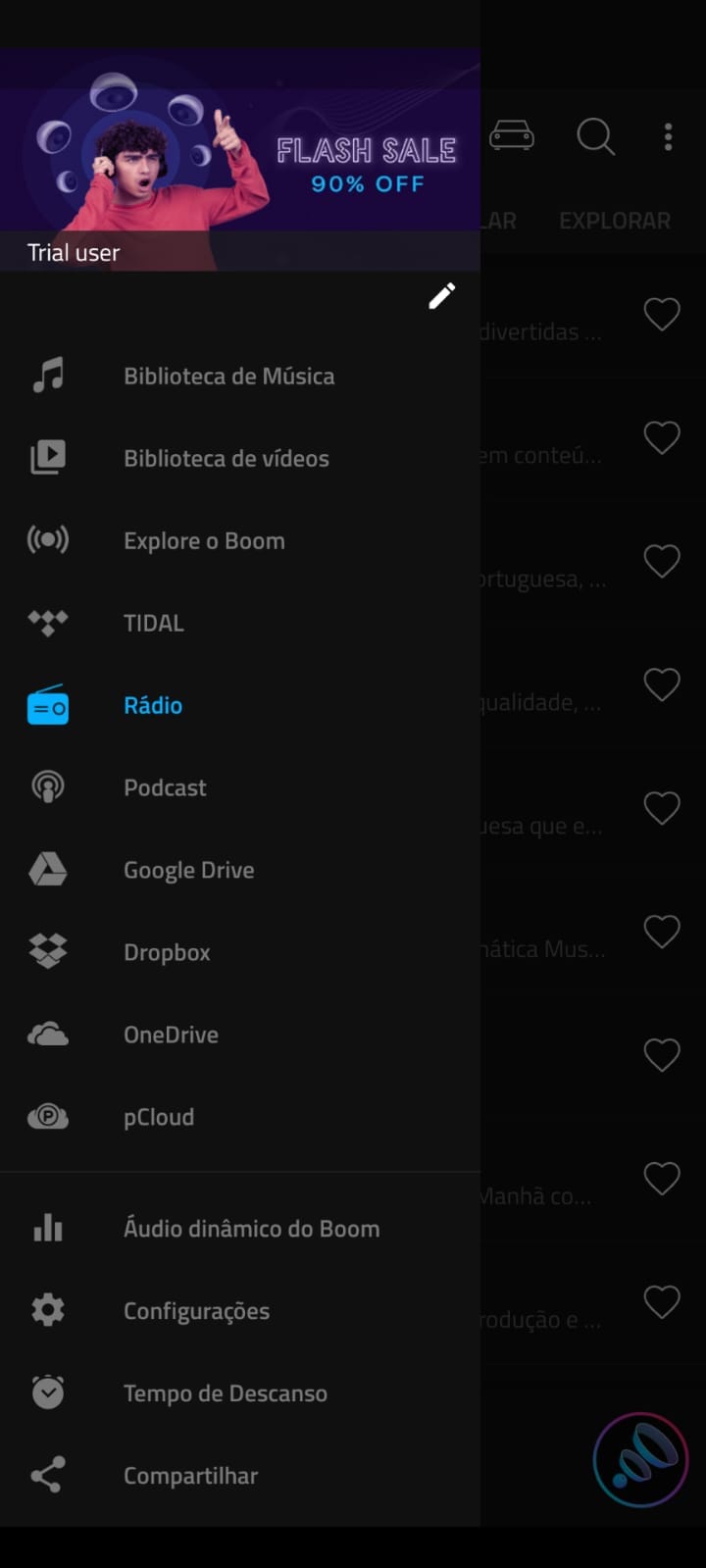Screen dimensions: 706x1568
Task: Tap the edit profile pencil icon
Action: point(441,296)
